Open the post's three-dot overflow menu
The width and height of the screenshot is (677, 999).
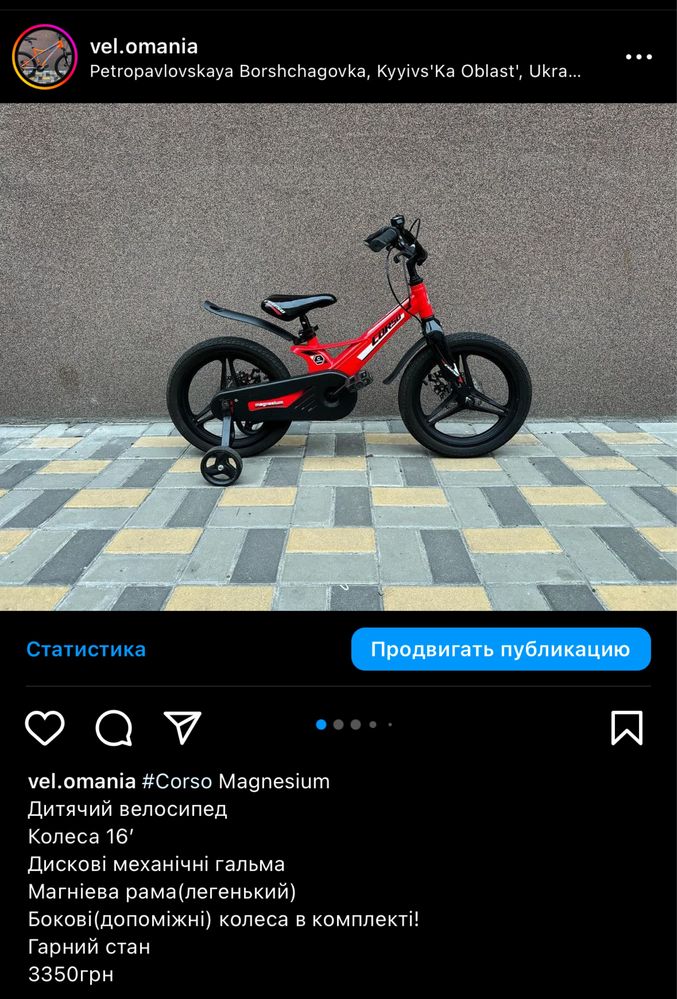638,57
